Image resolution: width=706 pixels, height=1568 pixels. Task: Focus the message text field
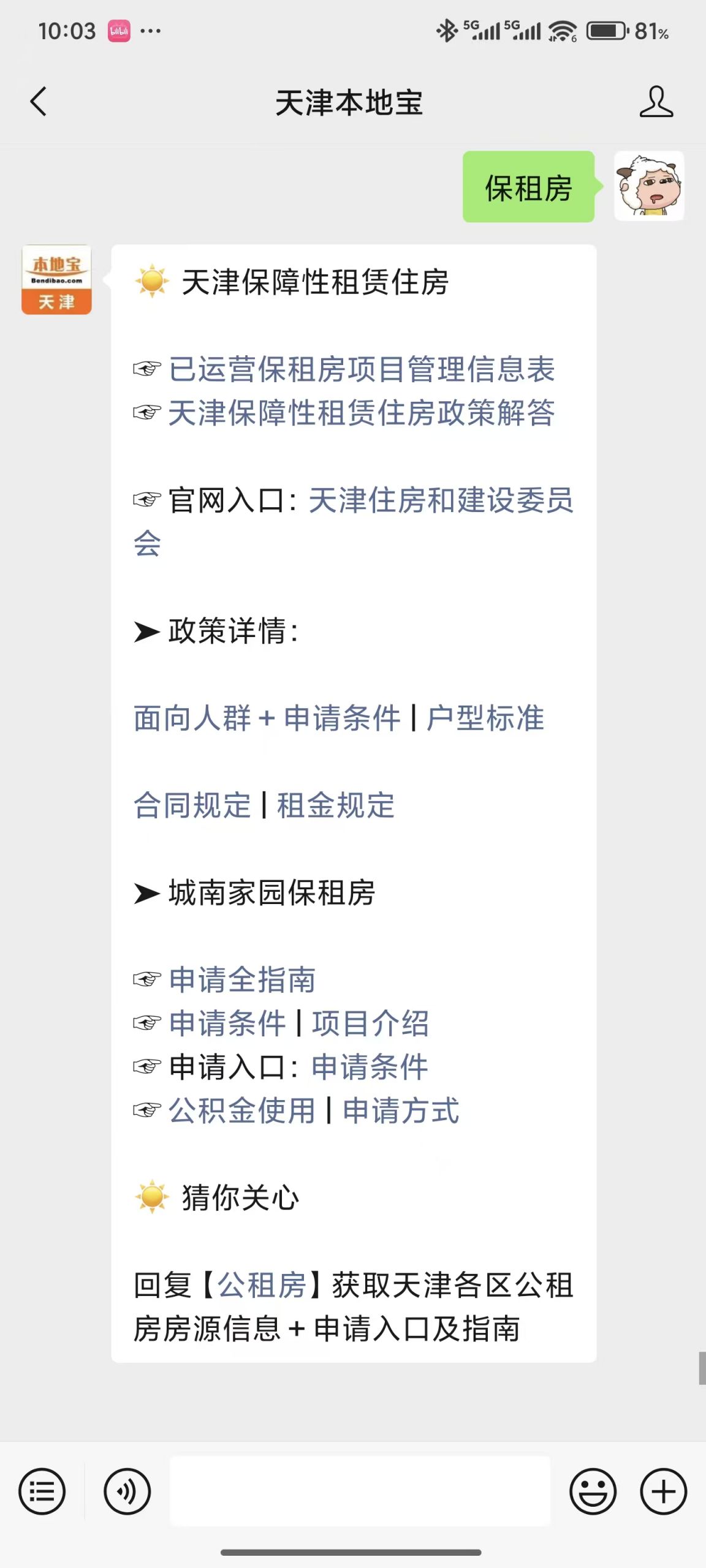(360, 1491)
